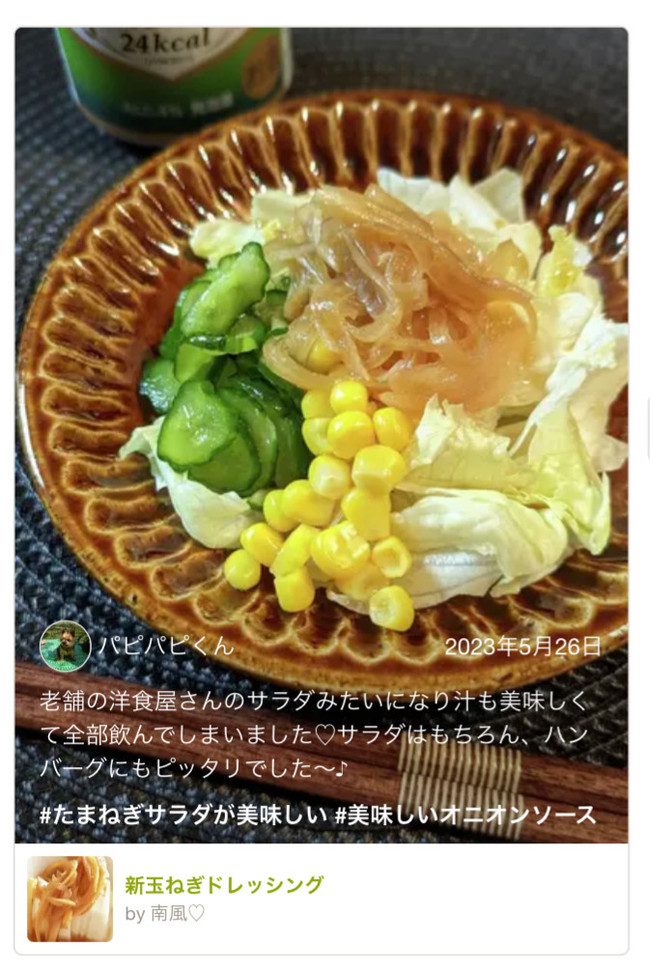The height and width of the screenshot is (965, 650).
Task: Open パピパピくん's profile avatar
Action: tap(65, 646)
